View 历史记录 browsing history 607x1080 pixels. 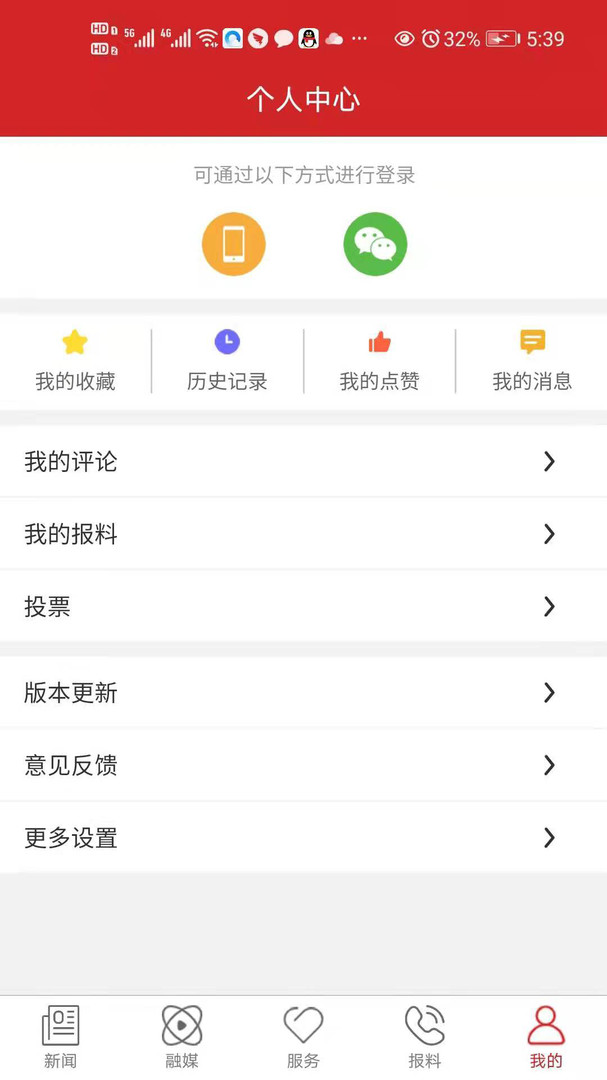[227, 361]
